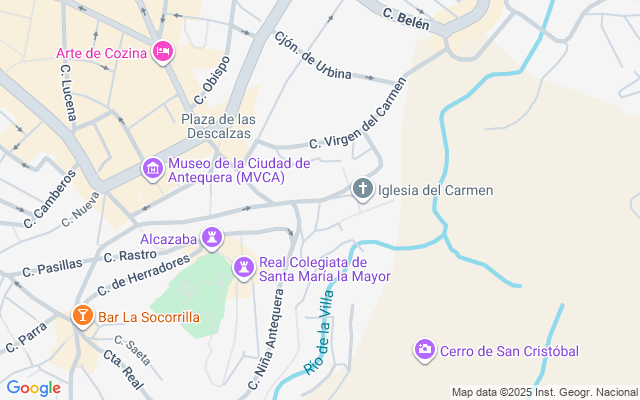Select Museo de la Ciudad de Antequera pin
Screen dimensions: 640x400
(153, 168)
